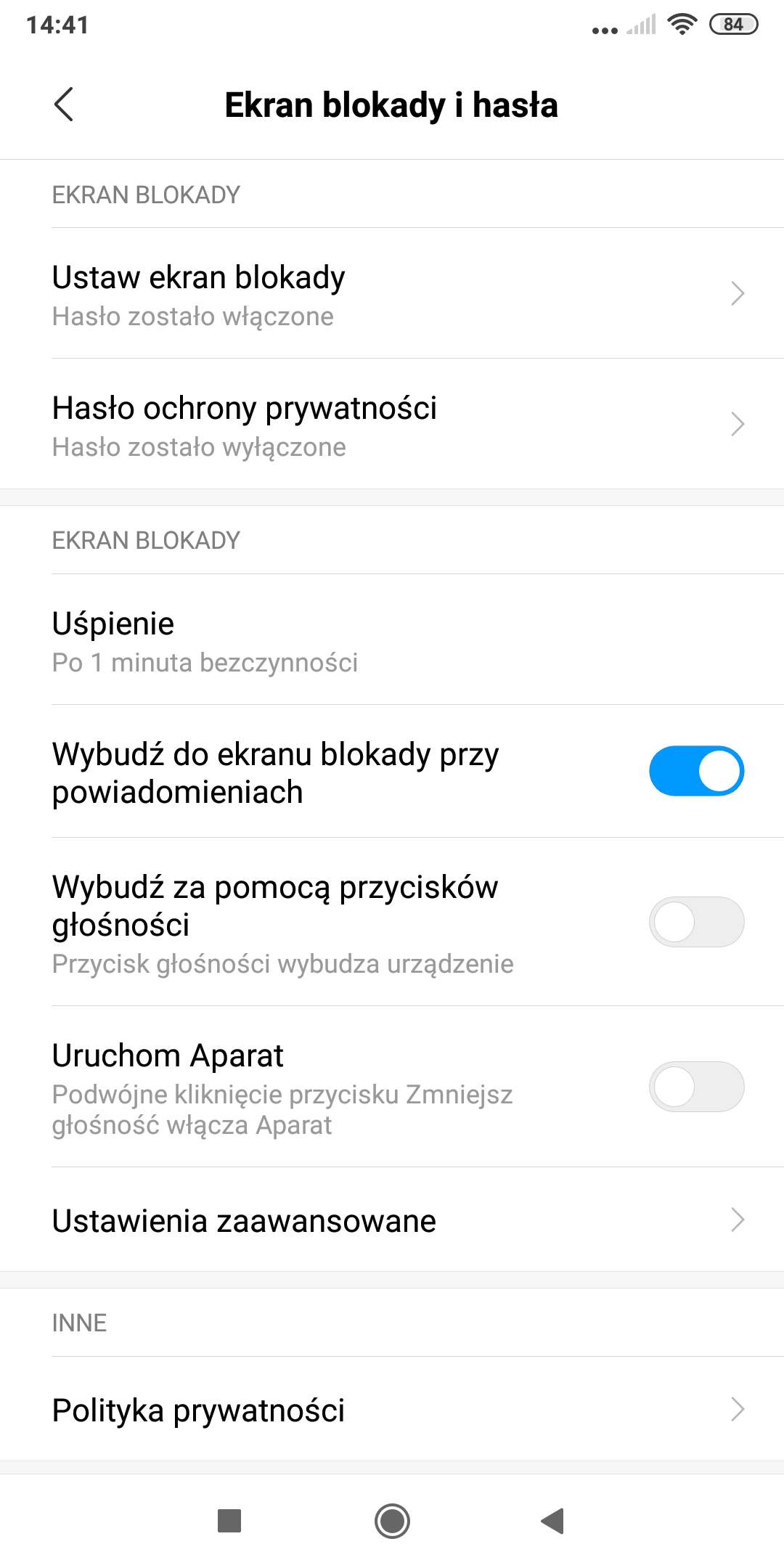Open Polityka prywatności

(392, 1410)
